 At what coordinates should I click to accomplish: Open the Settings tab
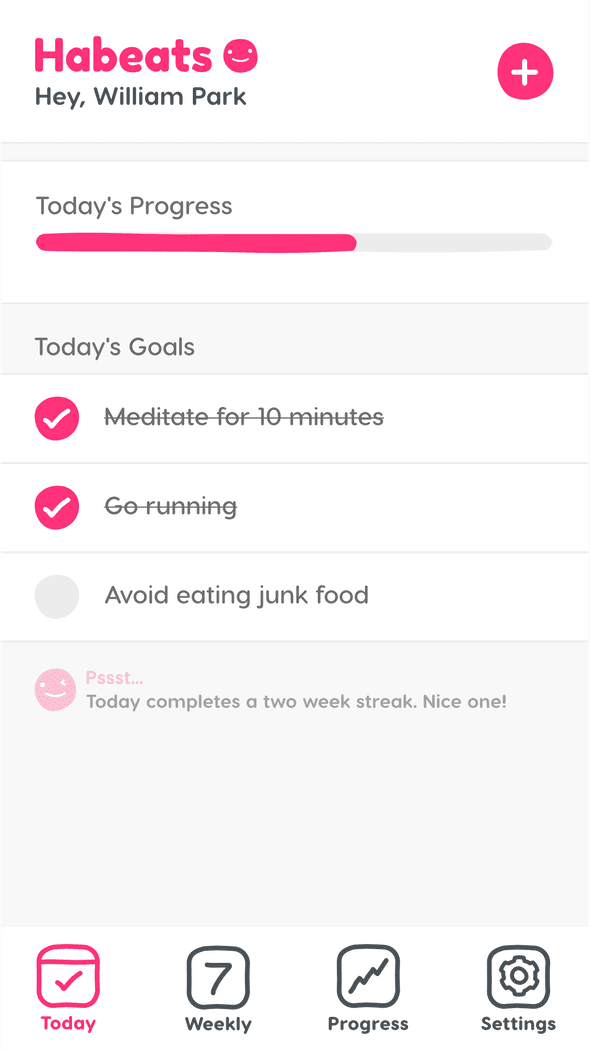click(518, 988)
